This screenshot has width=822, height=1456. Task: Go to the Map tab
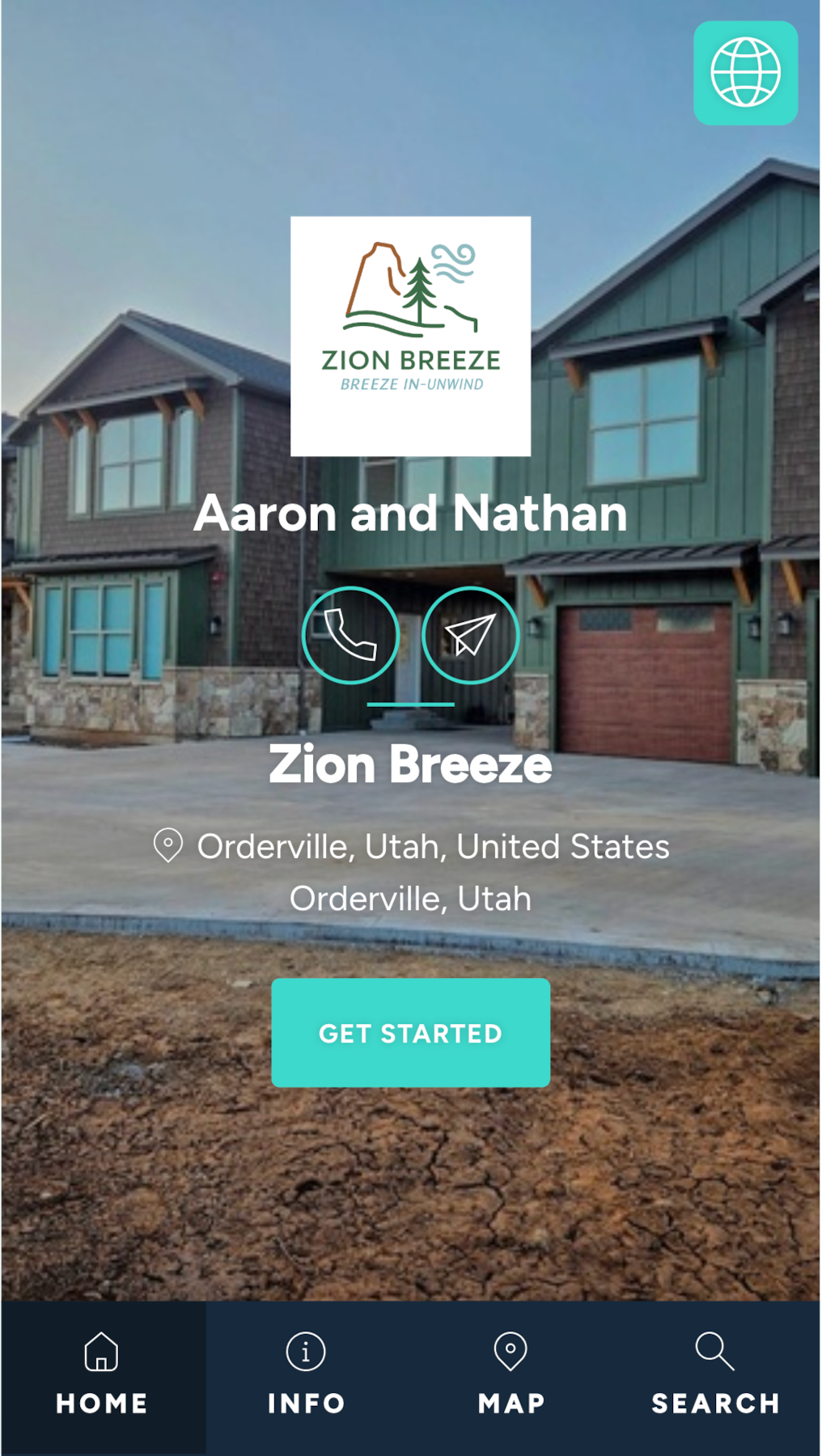[511, 1377]
